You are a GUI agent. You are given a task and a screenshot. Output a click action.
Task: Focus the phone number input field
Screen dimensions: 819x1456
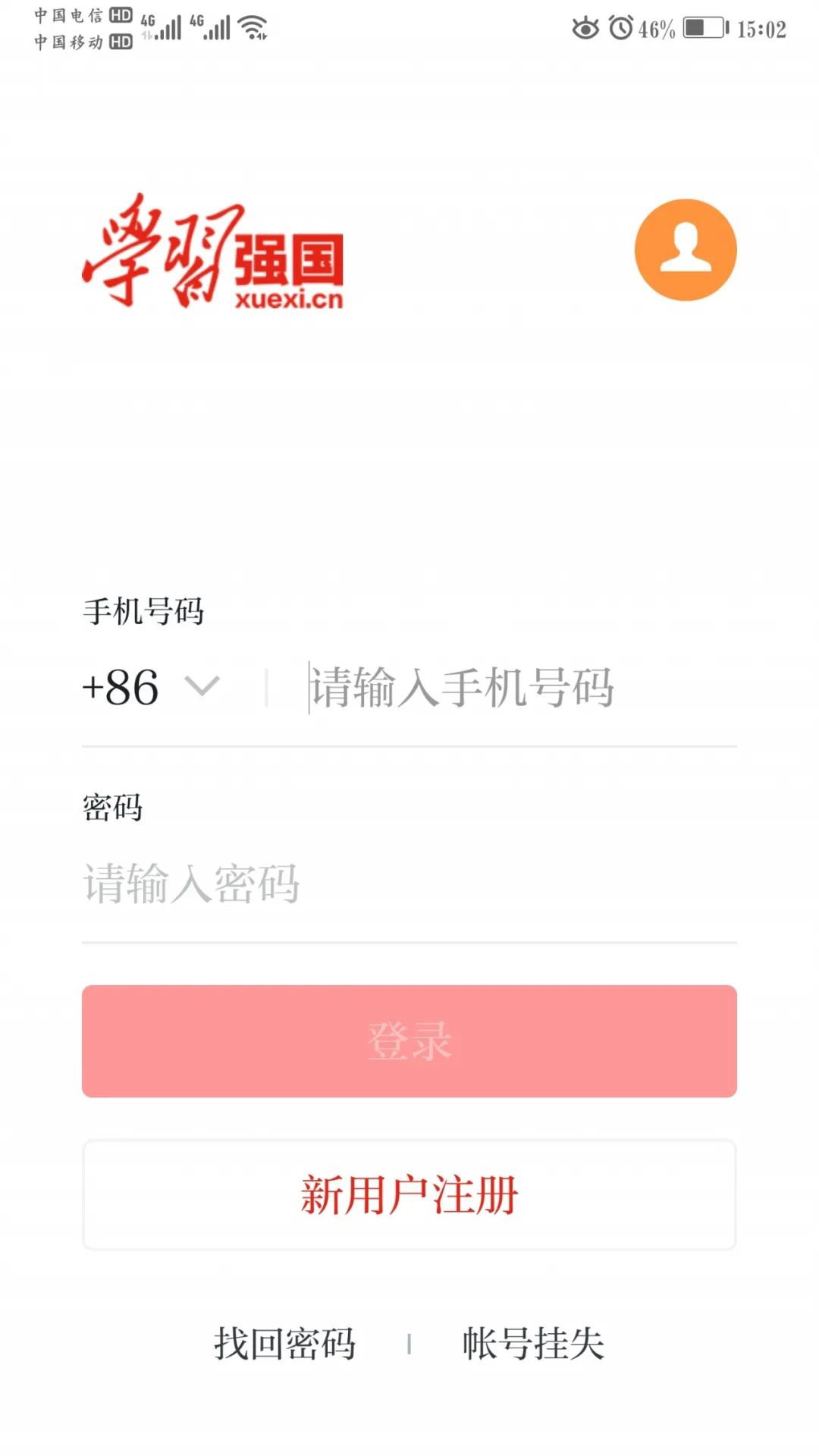516,688
